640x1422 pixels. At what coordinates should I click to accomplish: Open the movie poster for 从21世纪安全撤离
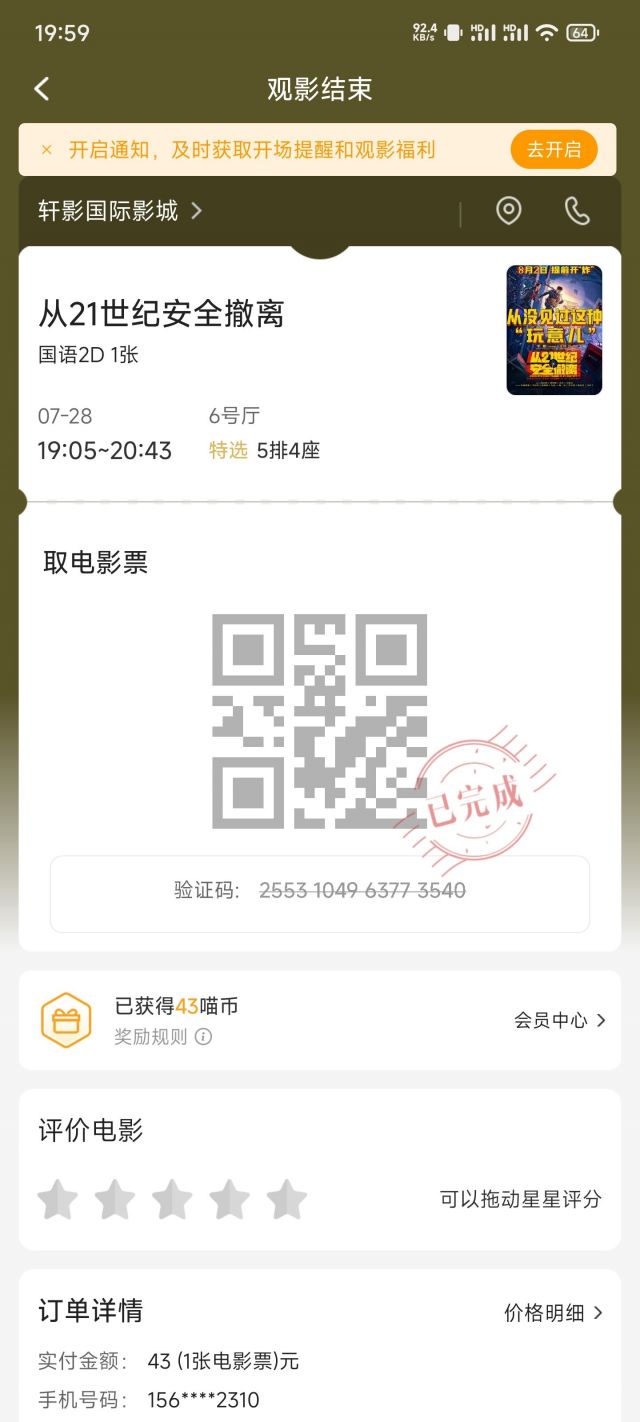click(x=554, y=330)
